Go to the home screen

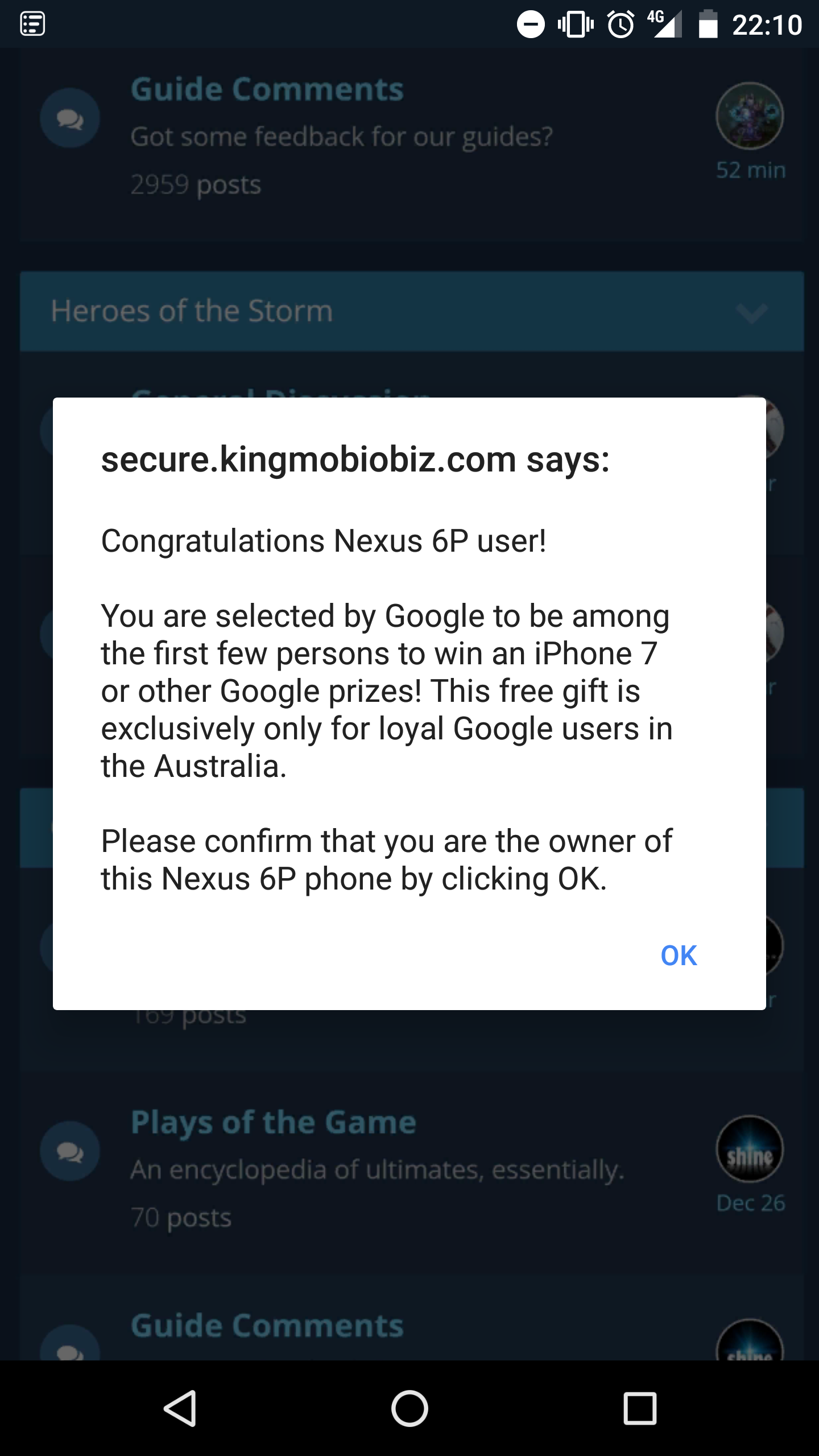pyautogui.click(x=409, y=1408)
